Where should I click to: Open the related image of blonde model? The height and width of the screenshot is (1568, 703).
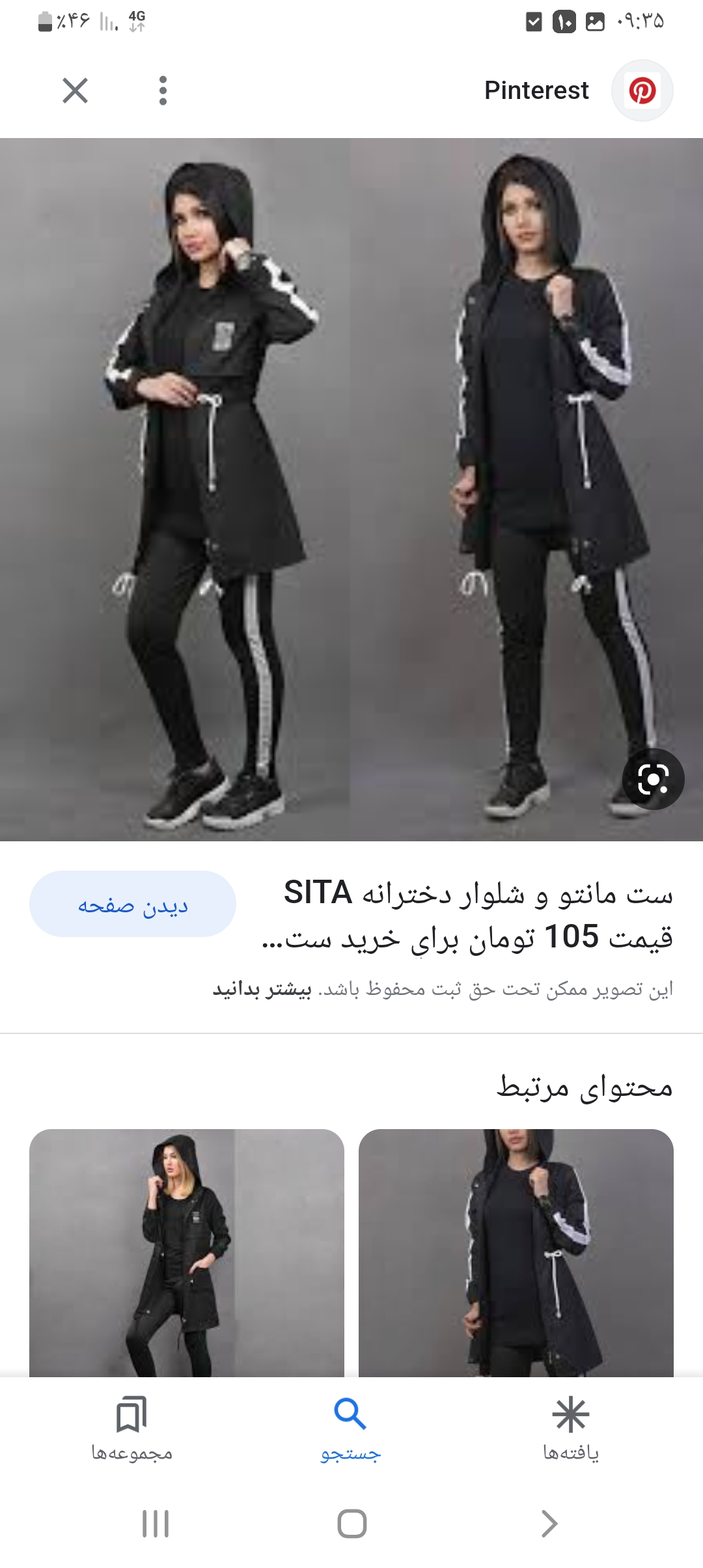point(187,1253)
